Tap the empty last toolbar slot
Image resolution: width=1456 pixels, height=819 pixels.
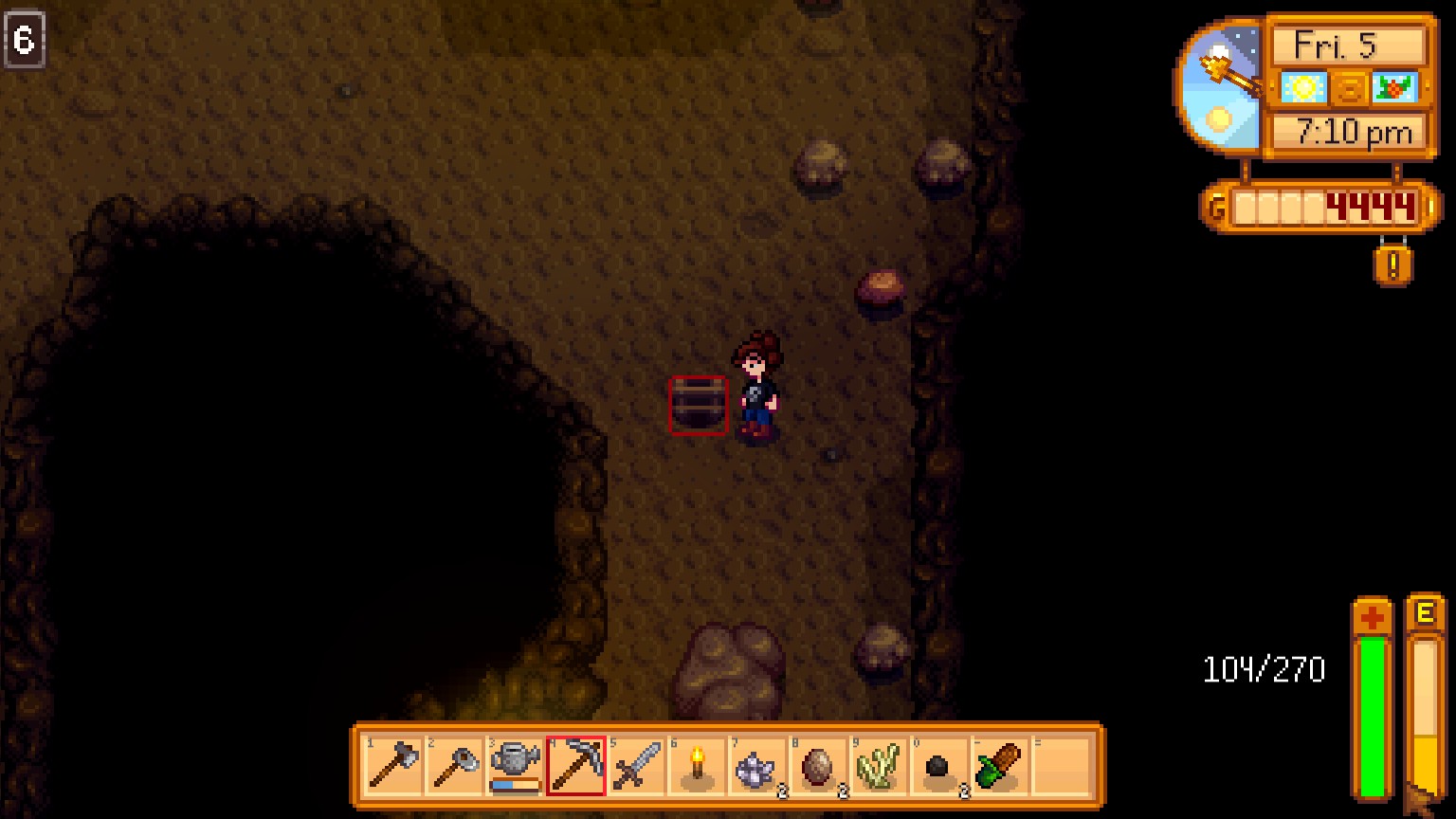click(1061, 766)
